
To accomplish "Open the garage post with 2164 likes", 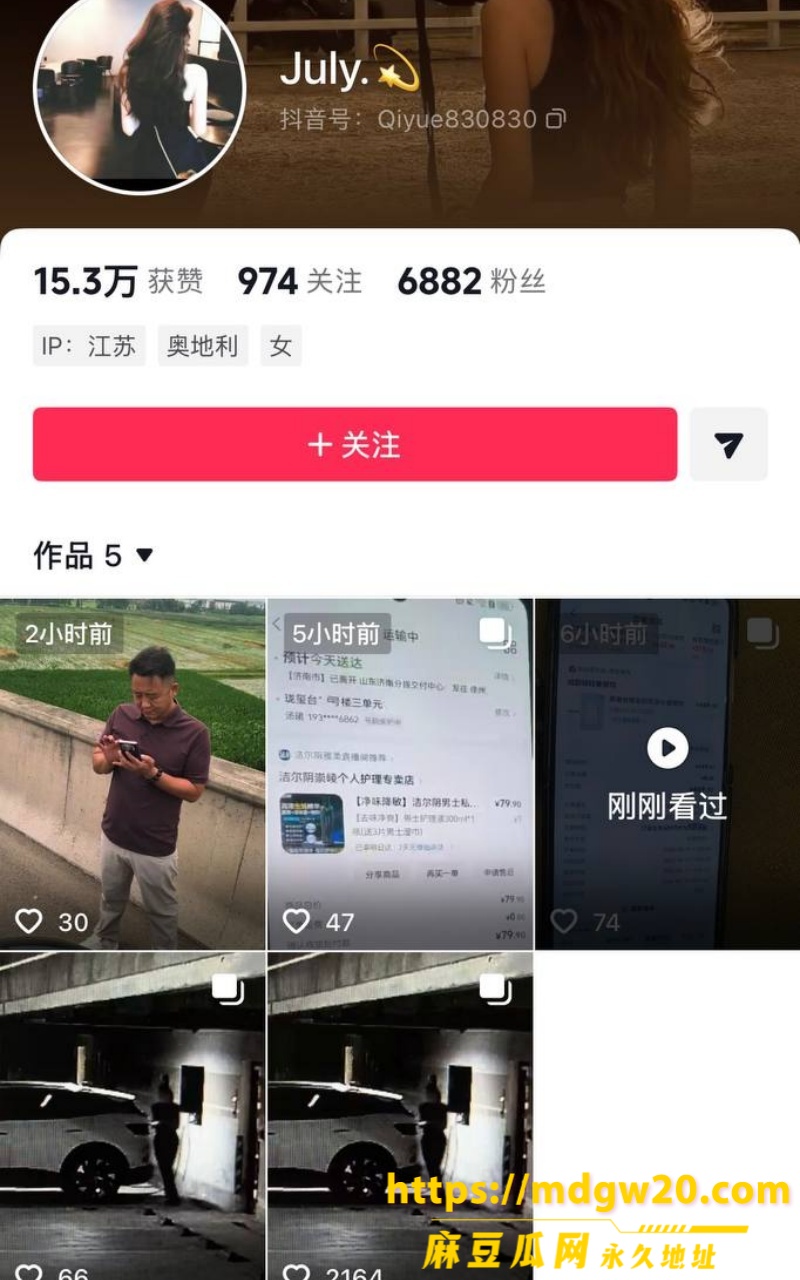I will tap(400, 1116).
